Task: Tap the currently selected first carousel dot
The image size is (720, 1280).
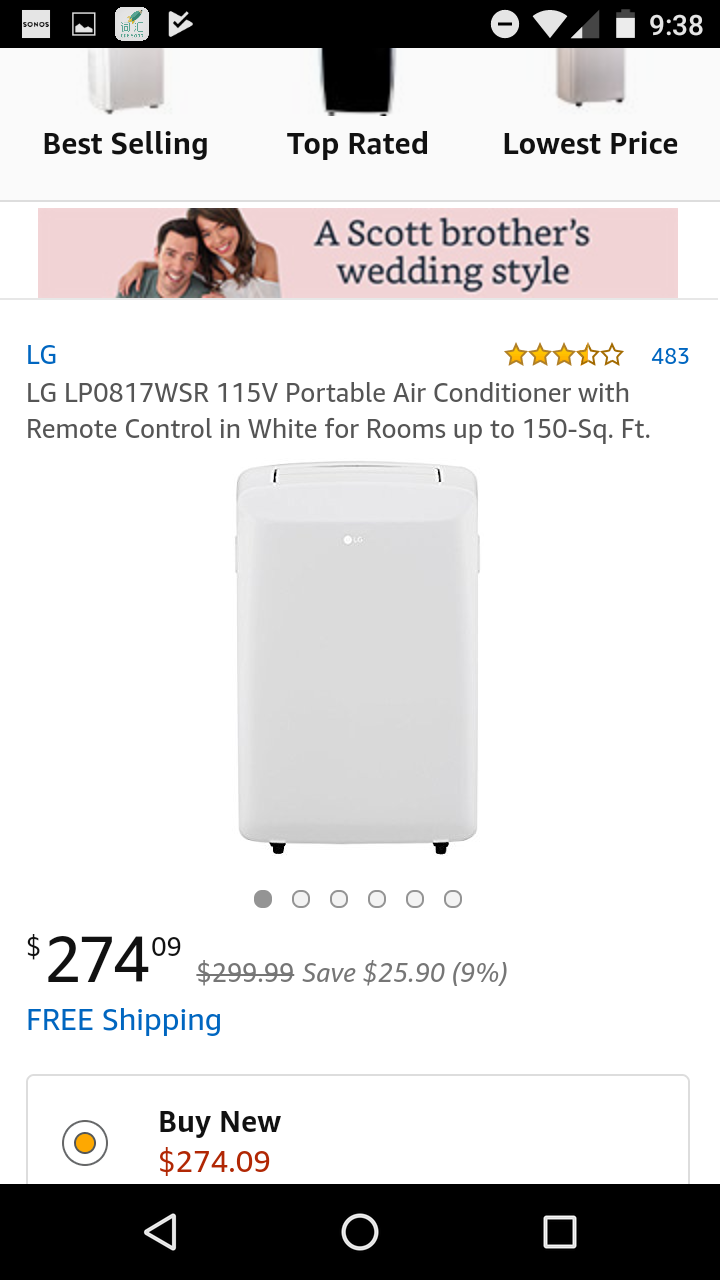Action: coord(263,898)
